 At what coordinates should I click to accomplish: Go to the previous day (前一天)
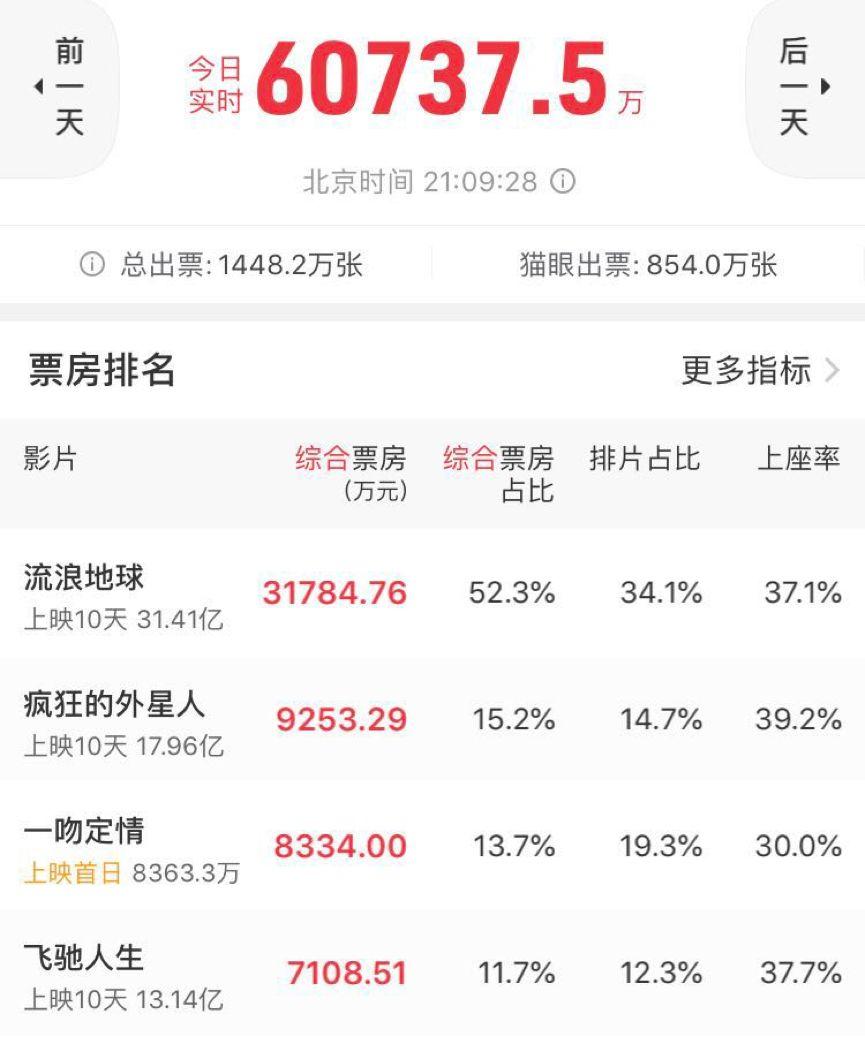click(x=60, y=87)
